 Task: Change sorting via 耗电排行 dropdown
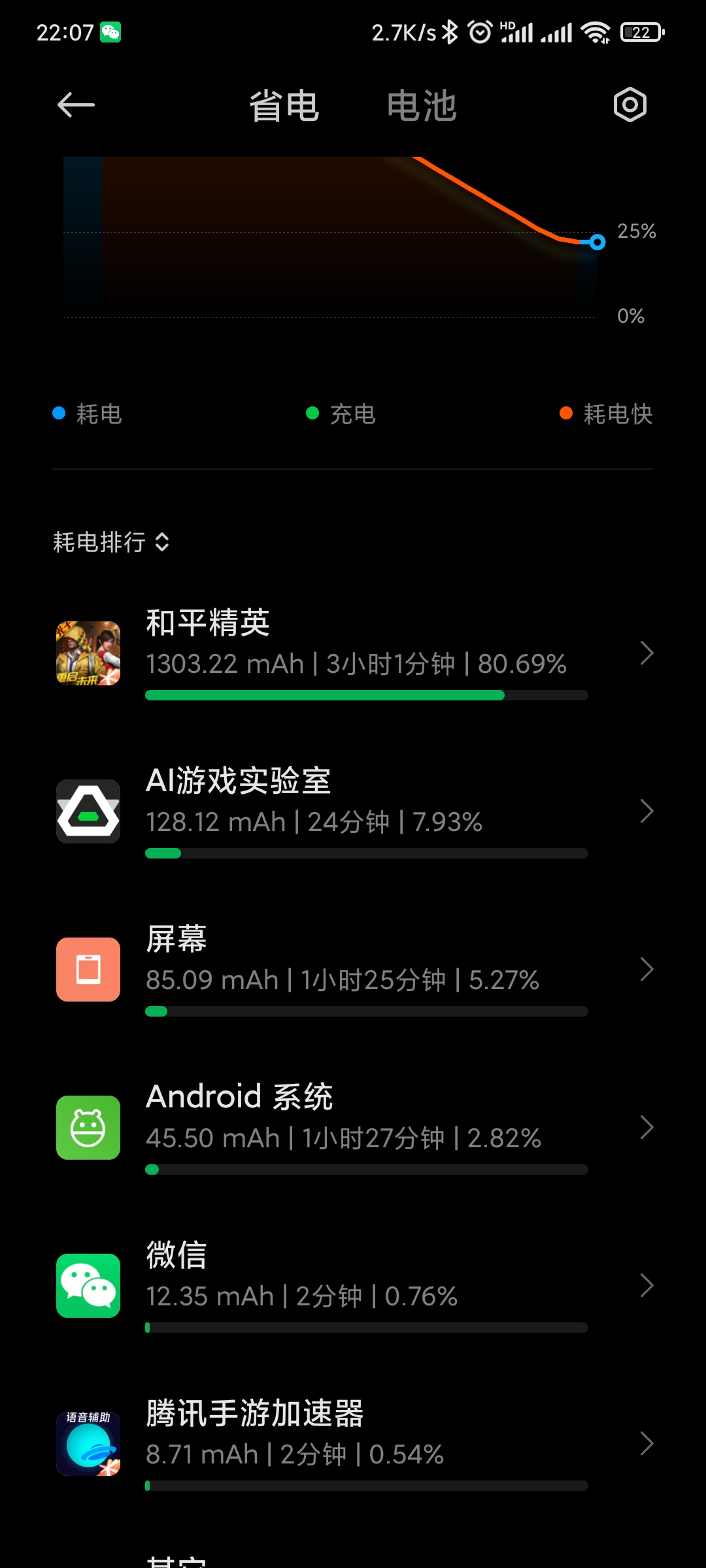click(111, 542)
